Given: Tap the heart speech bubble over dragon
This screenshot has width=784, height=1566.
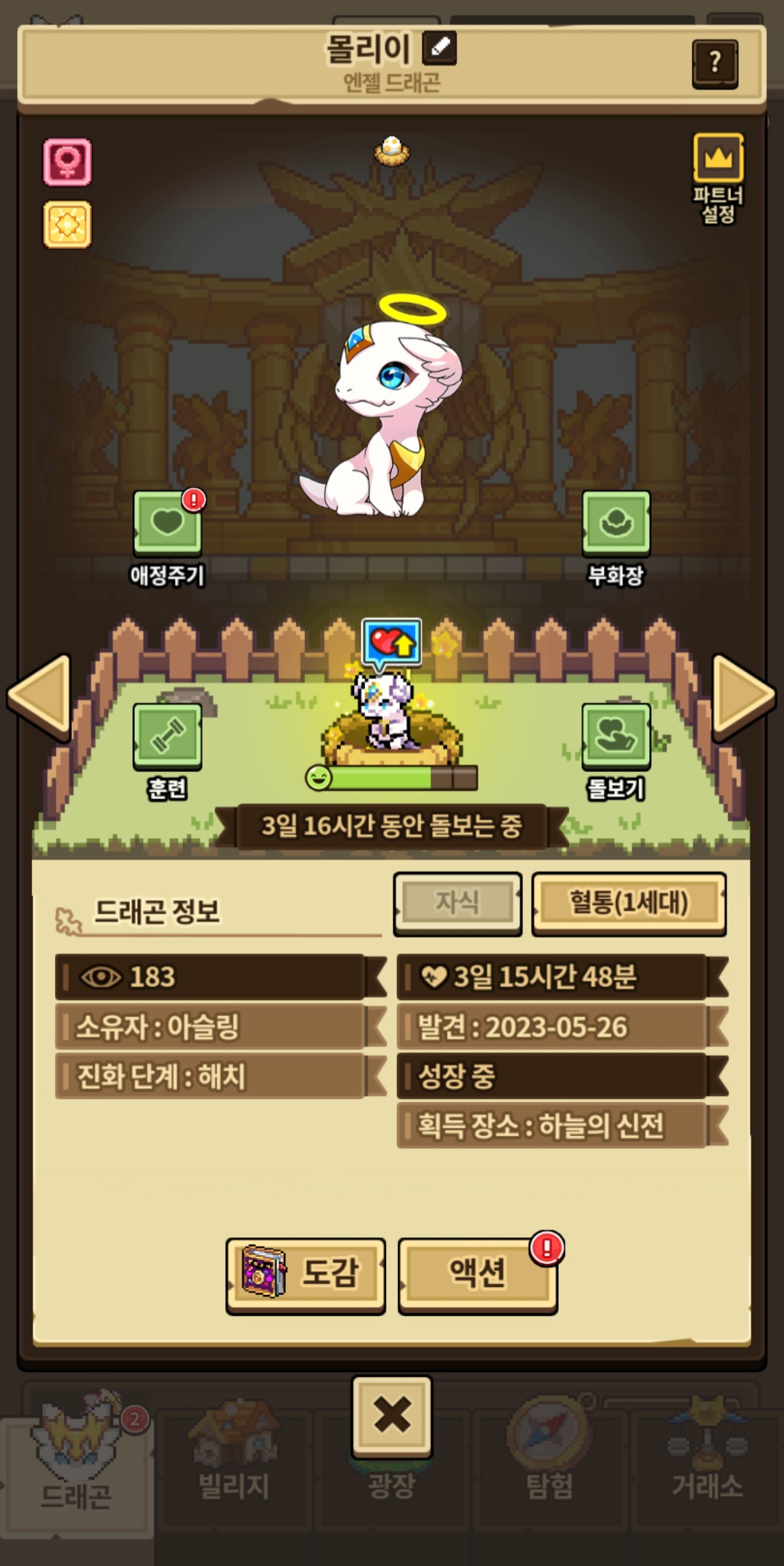Looking at the screenshot, I should pos(392,642).
